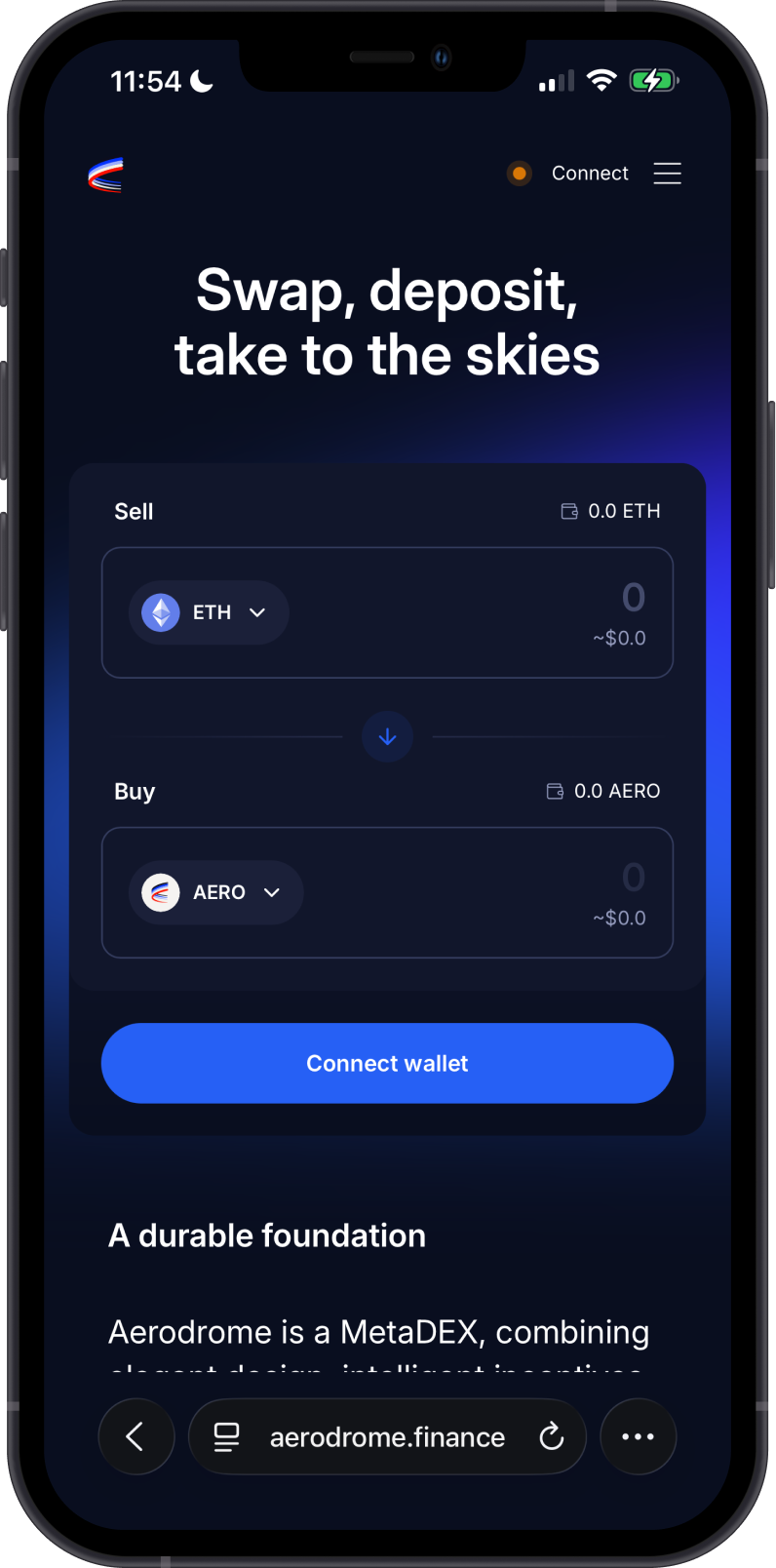The image size is (776, 1568).
Task: Tap the aerodrome.finance address bar
Action: [387, 1436]
